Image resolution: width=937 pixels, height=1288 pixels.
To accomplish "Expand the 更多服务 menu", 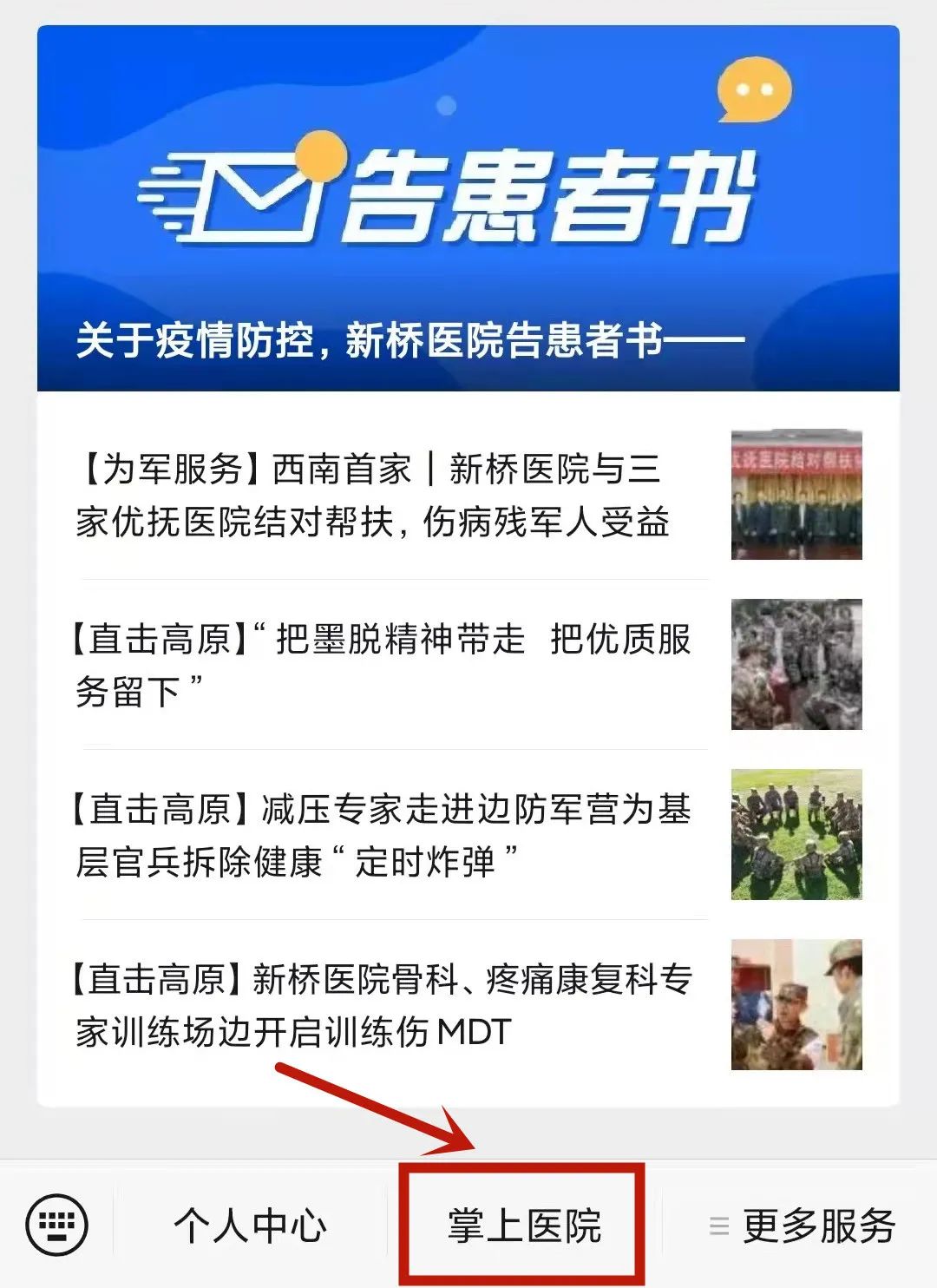I will [x=802, y=1226].
